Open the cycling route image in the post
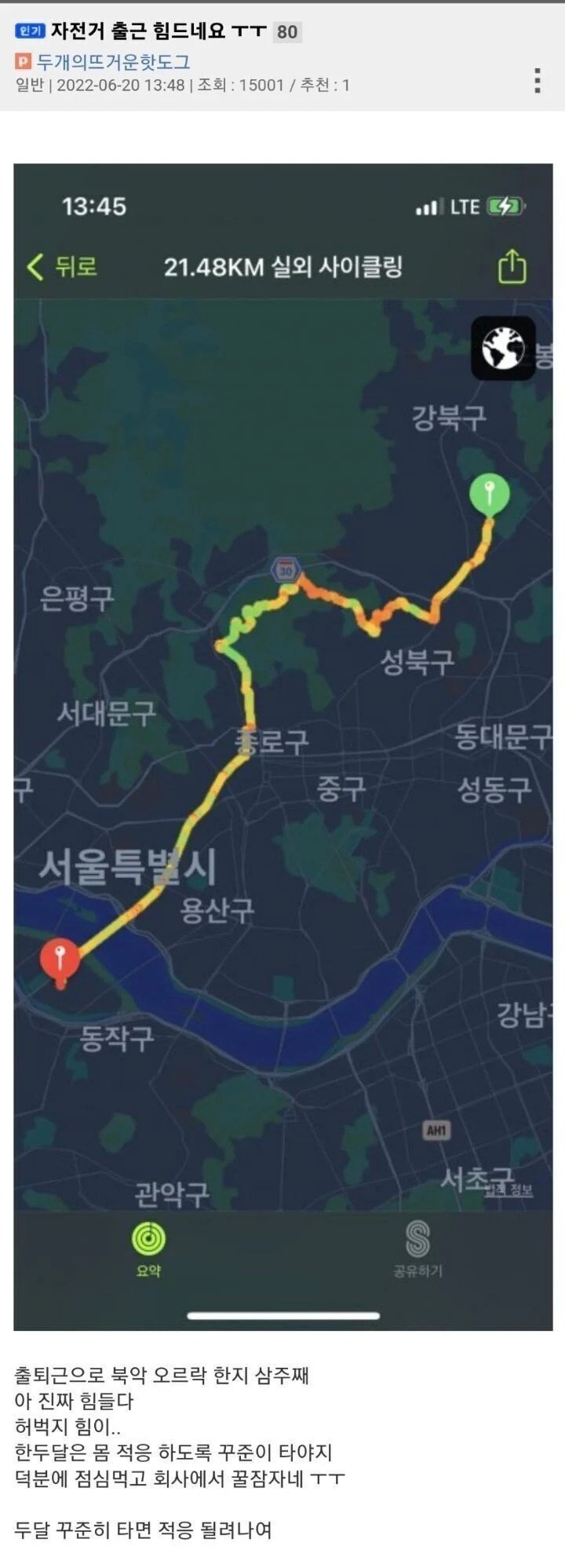The width and height of the screenshot is (565, 1568). point(282,746)
